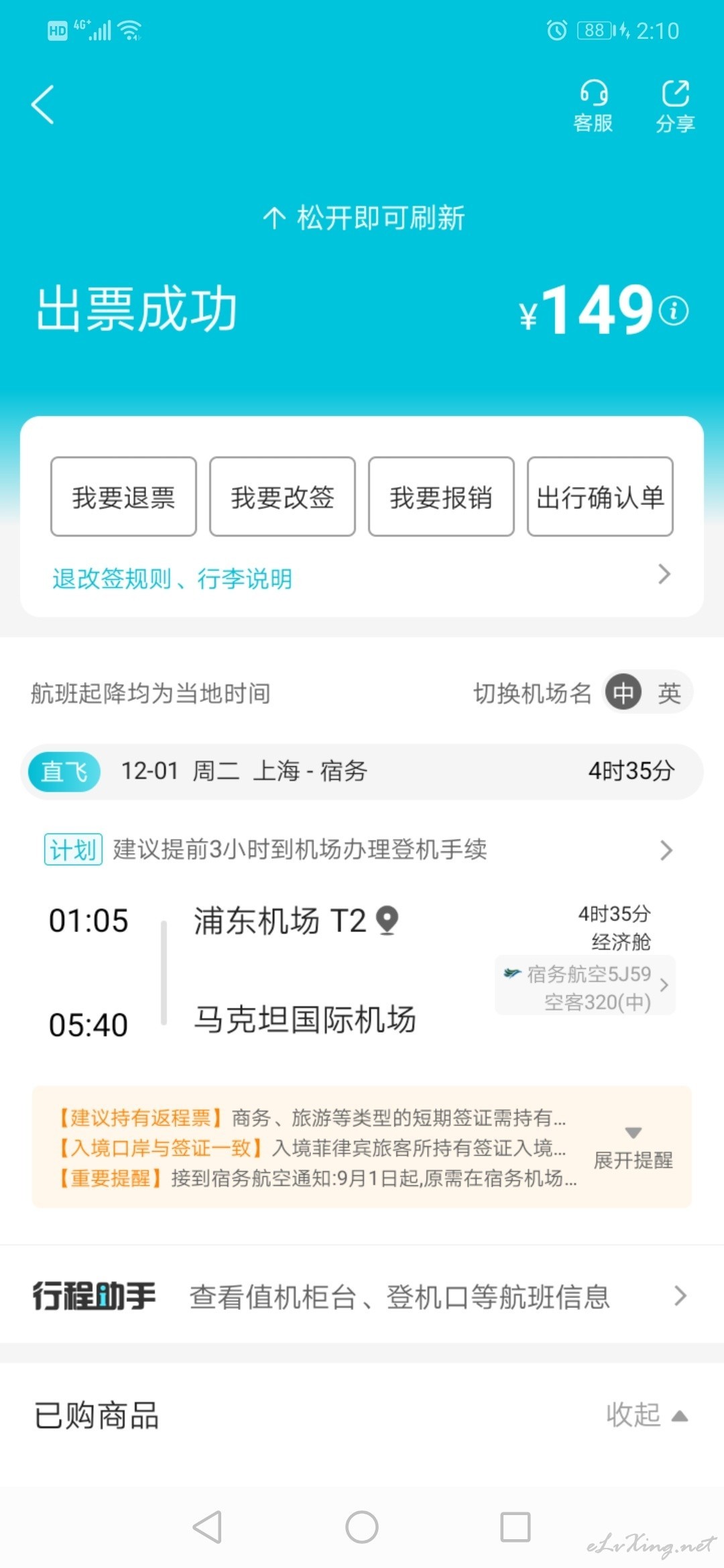This screenshot has height=1568, width=724.
Task: Contact customer service (客服)
Action: pos(593,106)
